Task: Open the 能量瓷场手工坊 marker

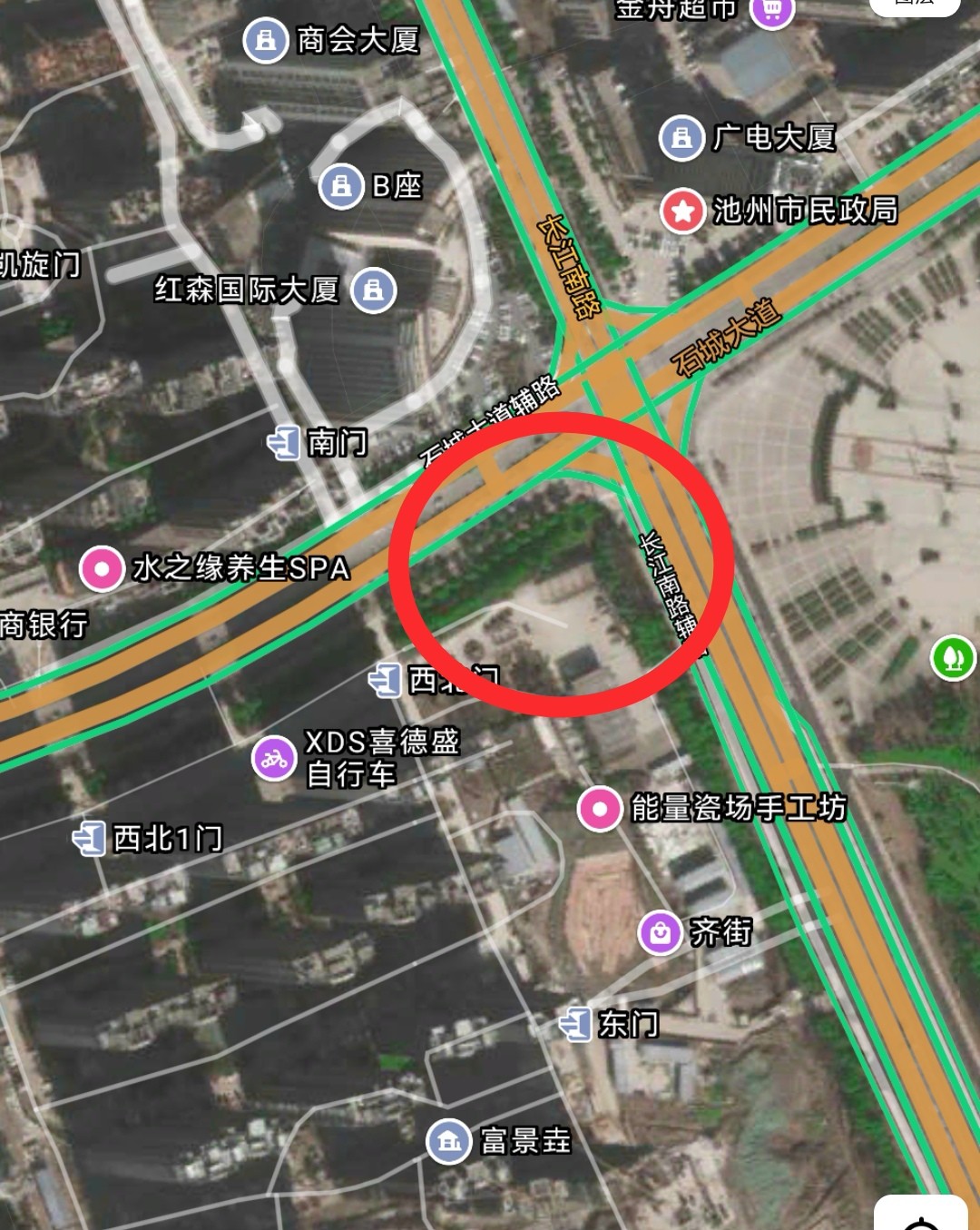Action: pyautogui.click(x=600, y=808)
